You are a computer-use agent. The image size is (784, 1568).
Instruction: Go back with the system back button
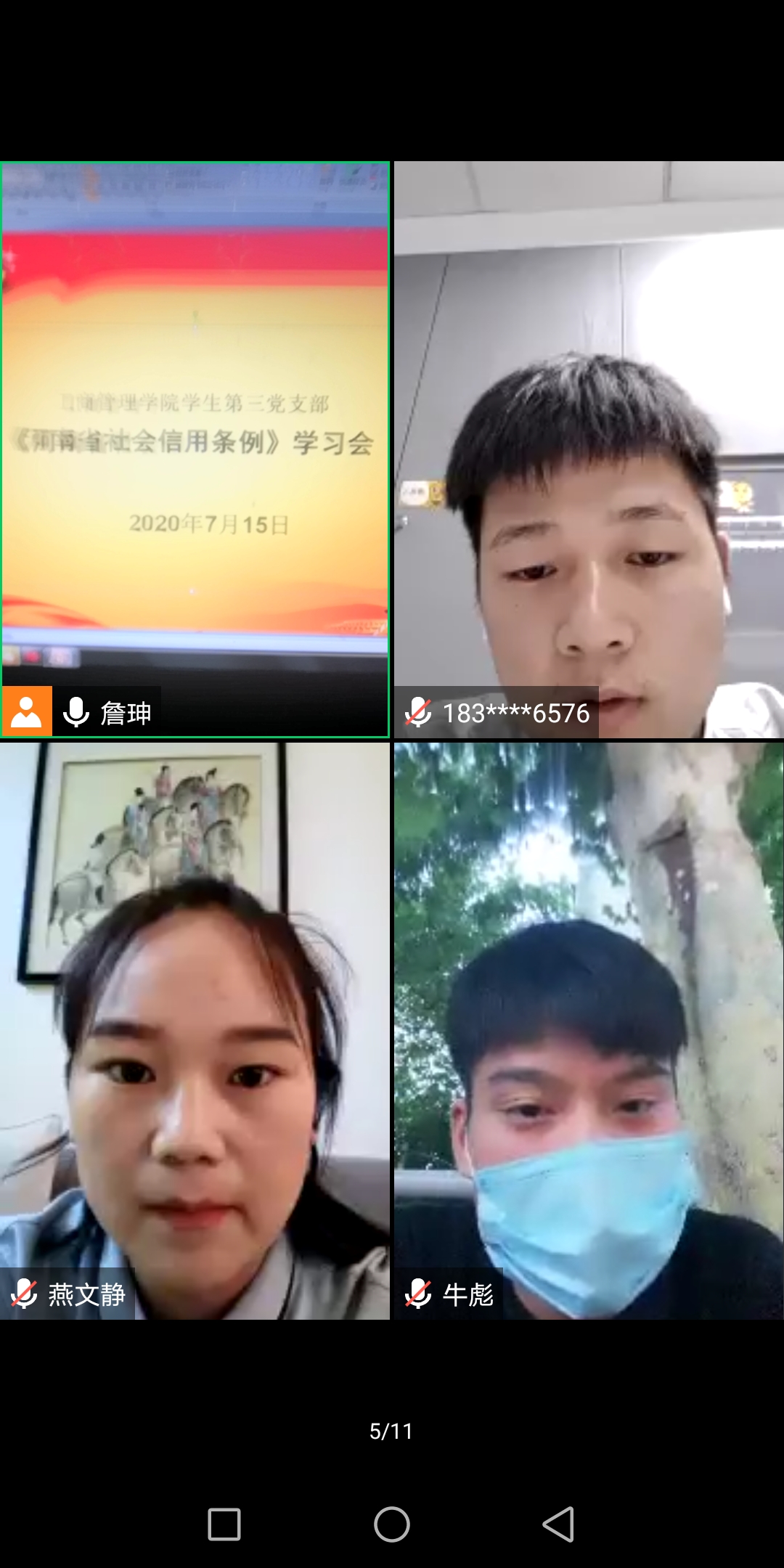(x=558, y=1524)
